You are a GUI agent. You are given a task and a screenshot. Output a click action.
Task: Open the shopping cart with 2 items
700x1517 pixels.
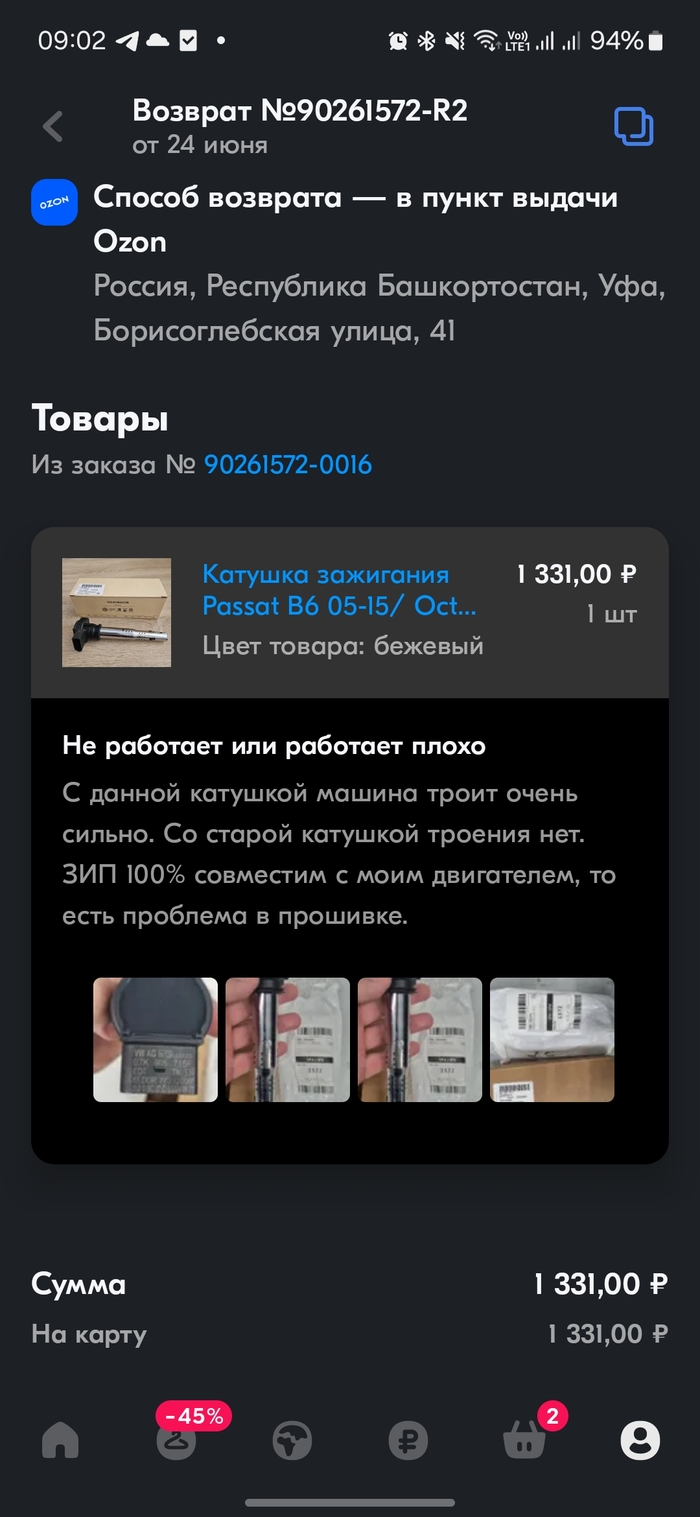tap(525, 1440)
